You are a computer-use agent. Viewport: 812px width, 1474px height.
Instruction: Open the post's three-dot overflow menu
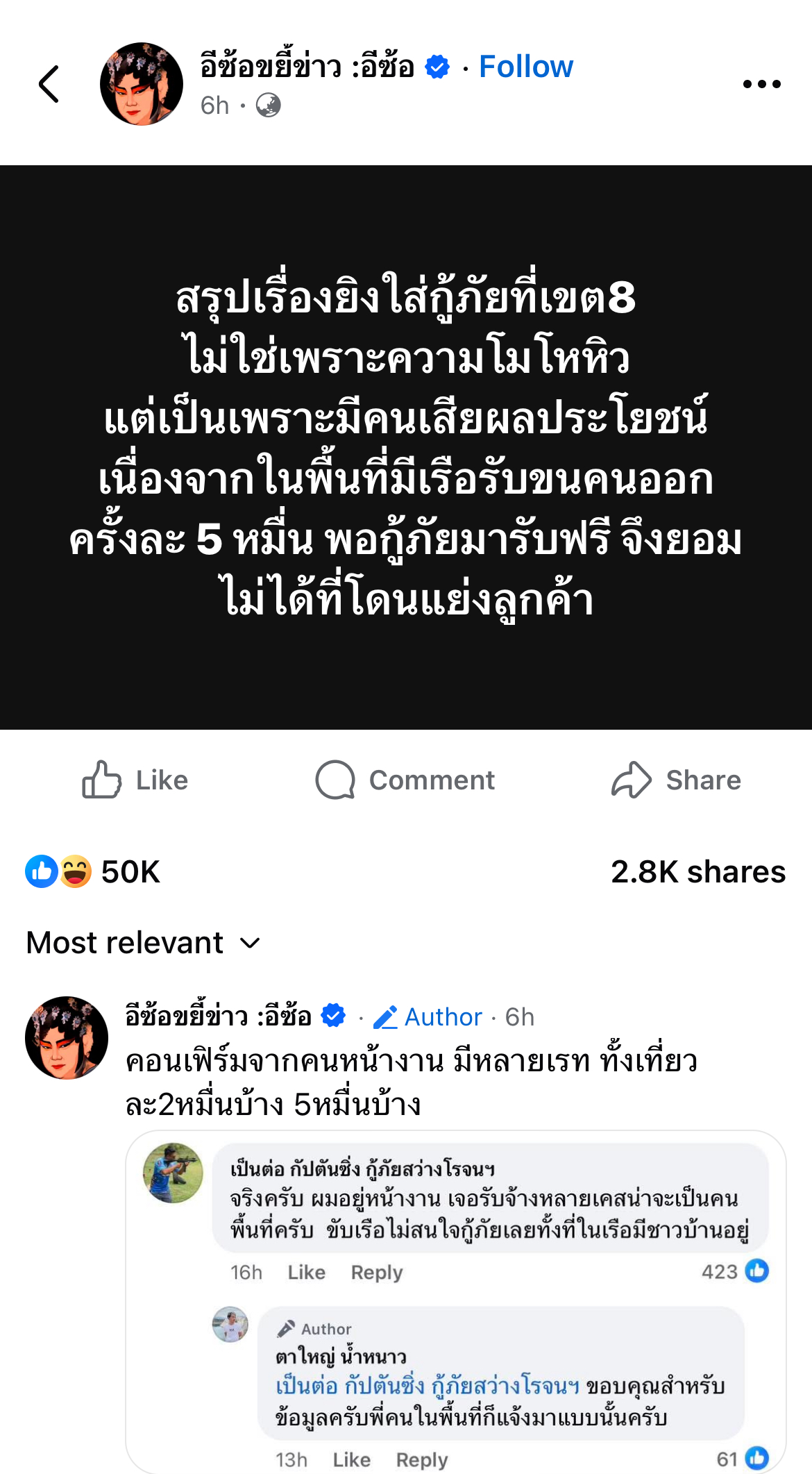761,84
